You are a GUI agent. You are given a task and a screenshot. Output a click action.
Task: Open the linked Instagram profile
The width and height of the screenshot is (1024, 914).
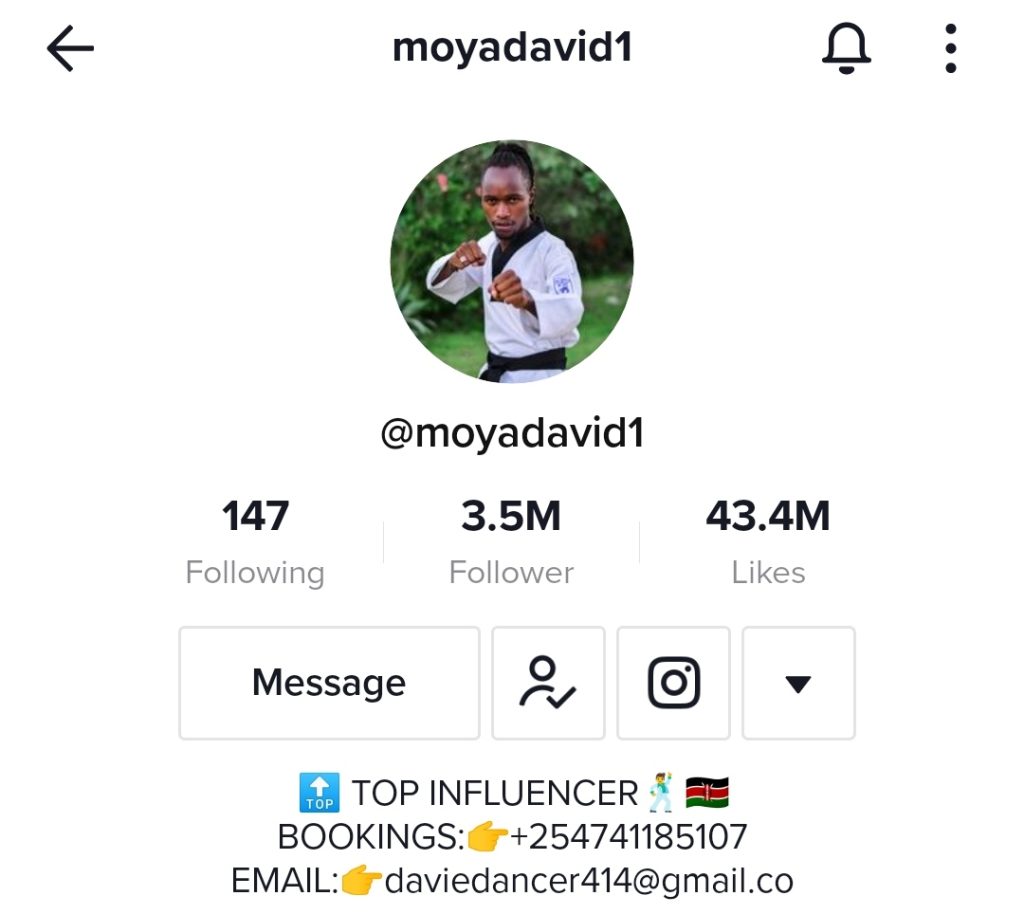[674, 683]
